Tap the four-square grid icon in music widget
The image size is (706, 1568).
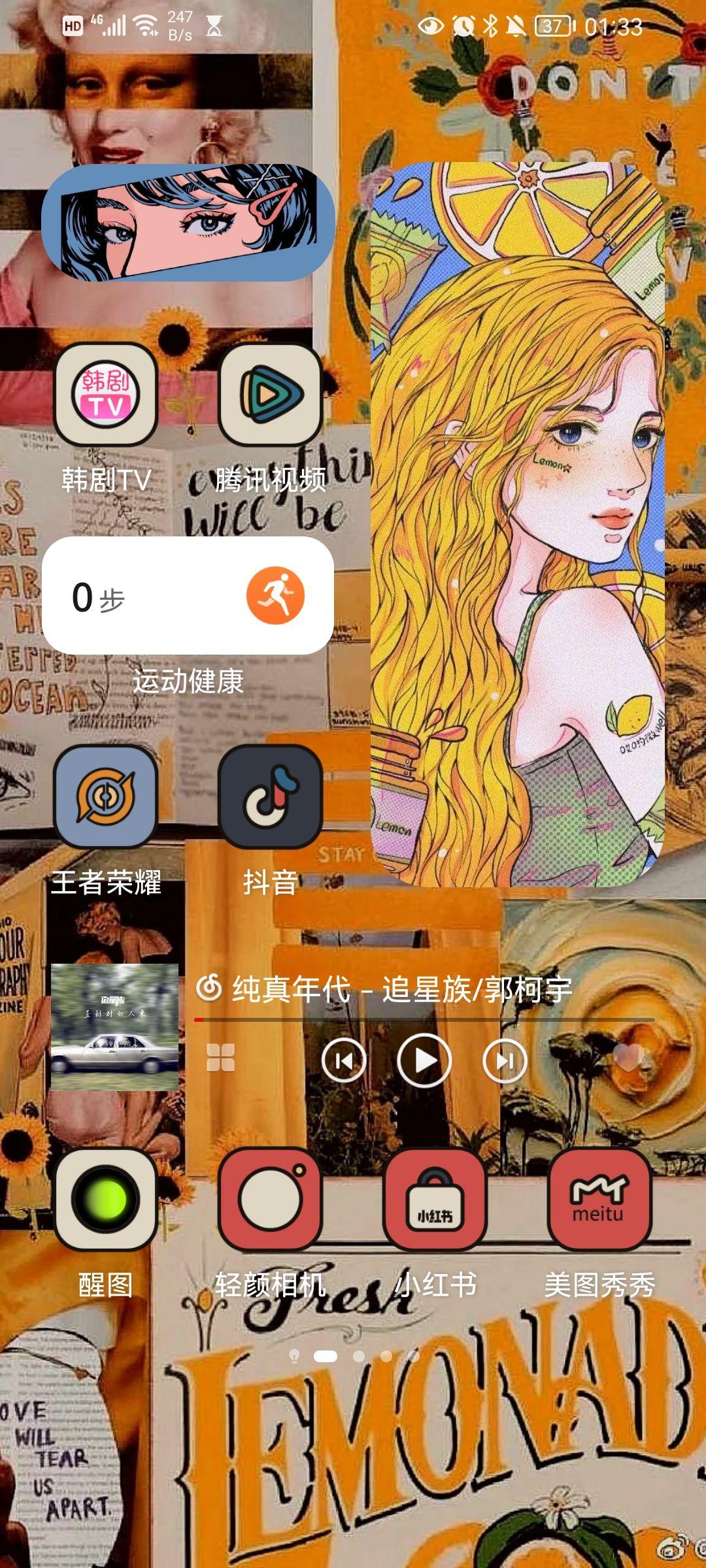tap(220, 1058)
